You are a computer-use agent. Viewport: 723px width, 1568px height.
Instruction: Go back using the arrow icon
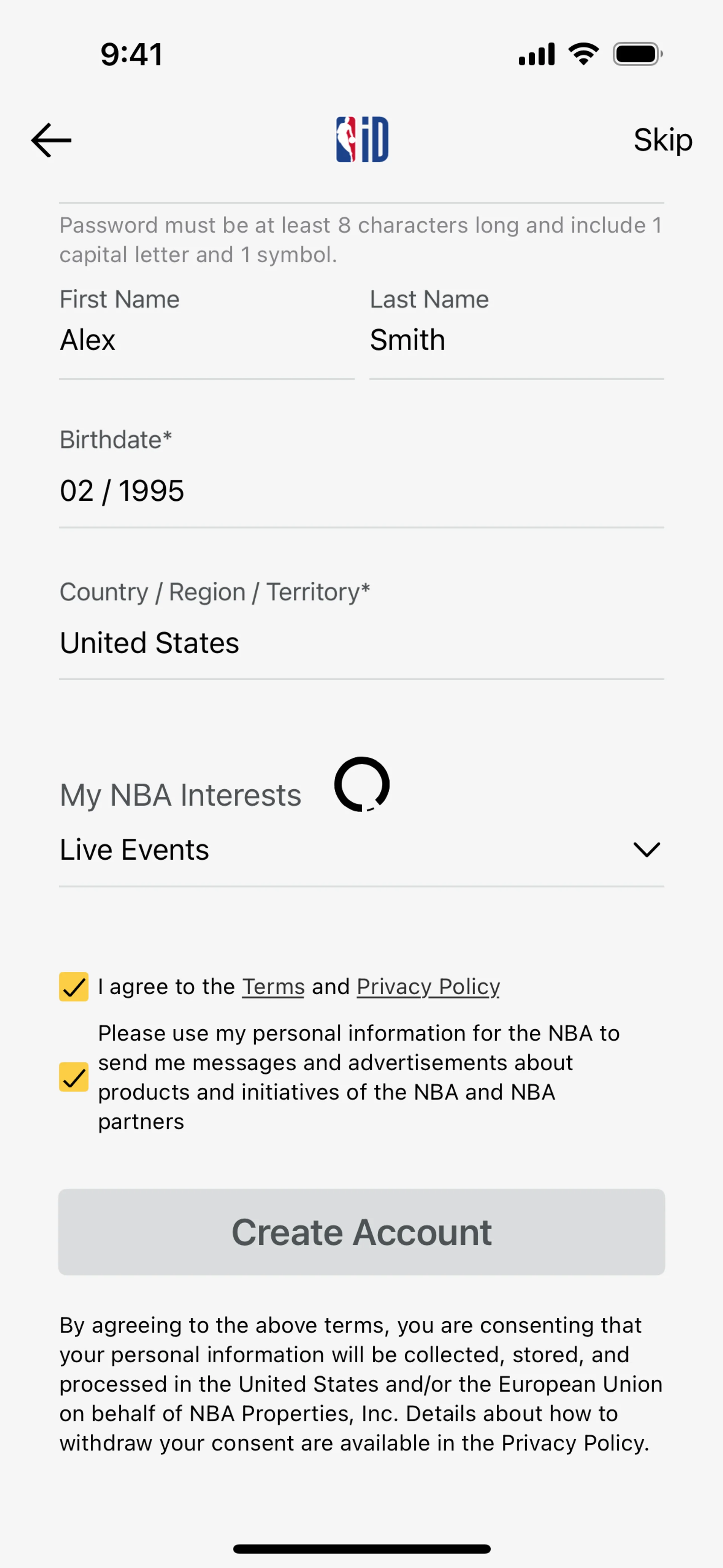(x=51, y=140)
